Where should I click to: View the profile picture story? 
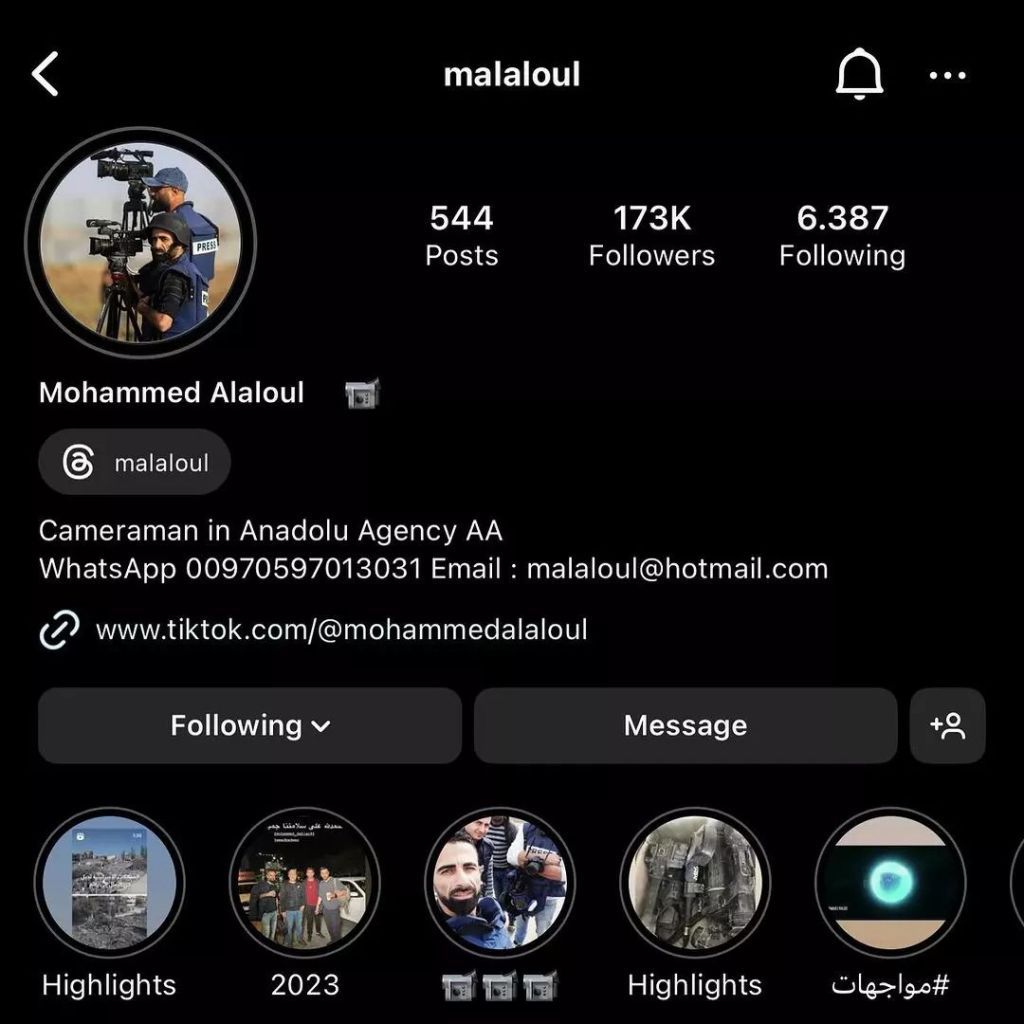tap(140, 242)
